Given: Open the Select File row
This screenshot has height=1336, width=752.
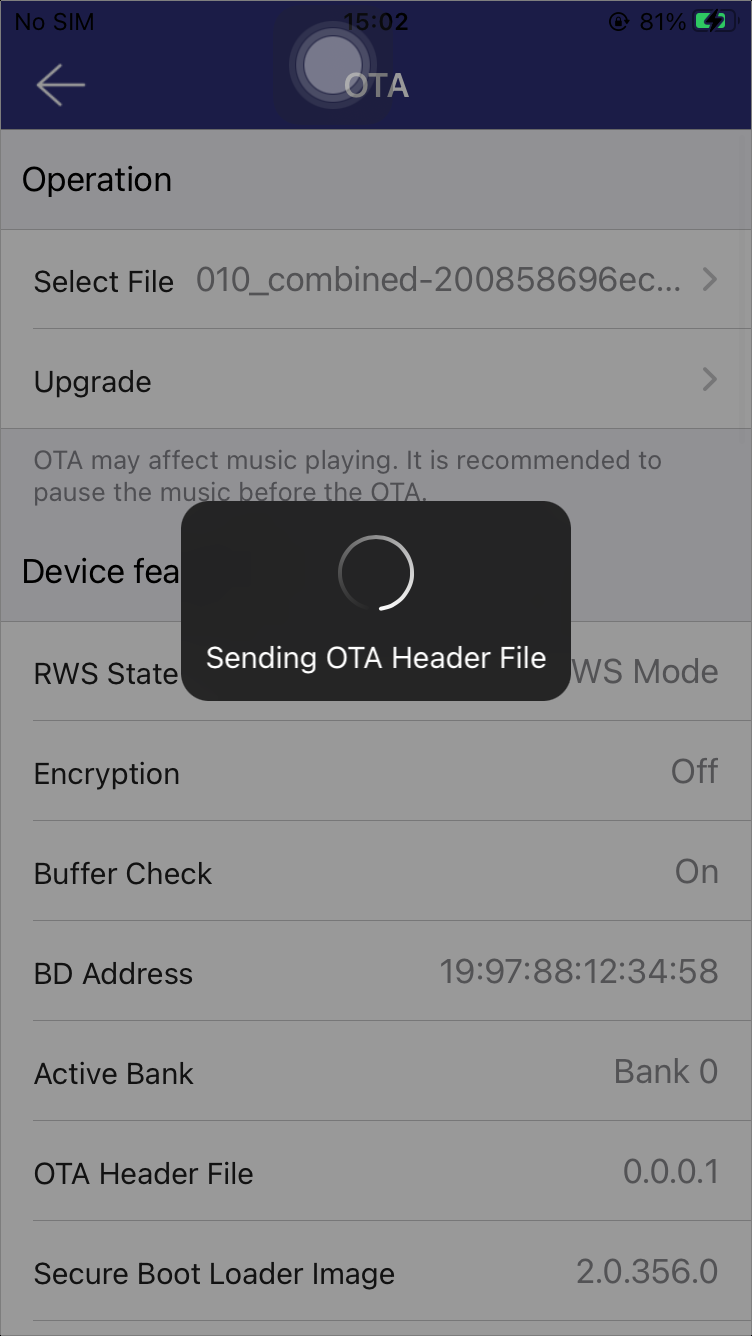Looking at the screenshot, I should (x=376, y=280).
